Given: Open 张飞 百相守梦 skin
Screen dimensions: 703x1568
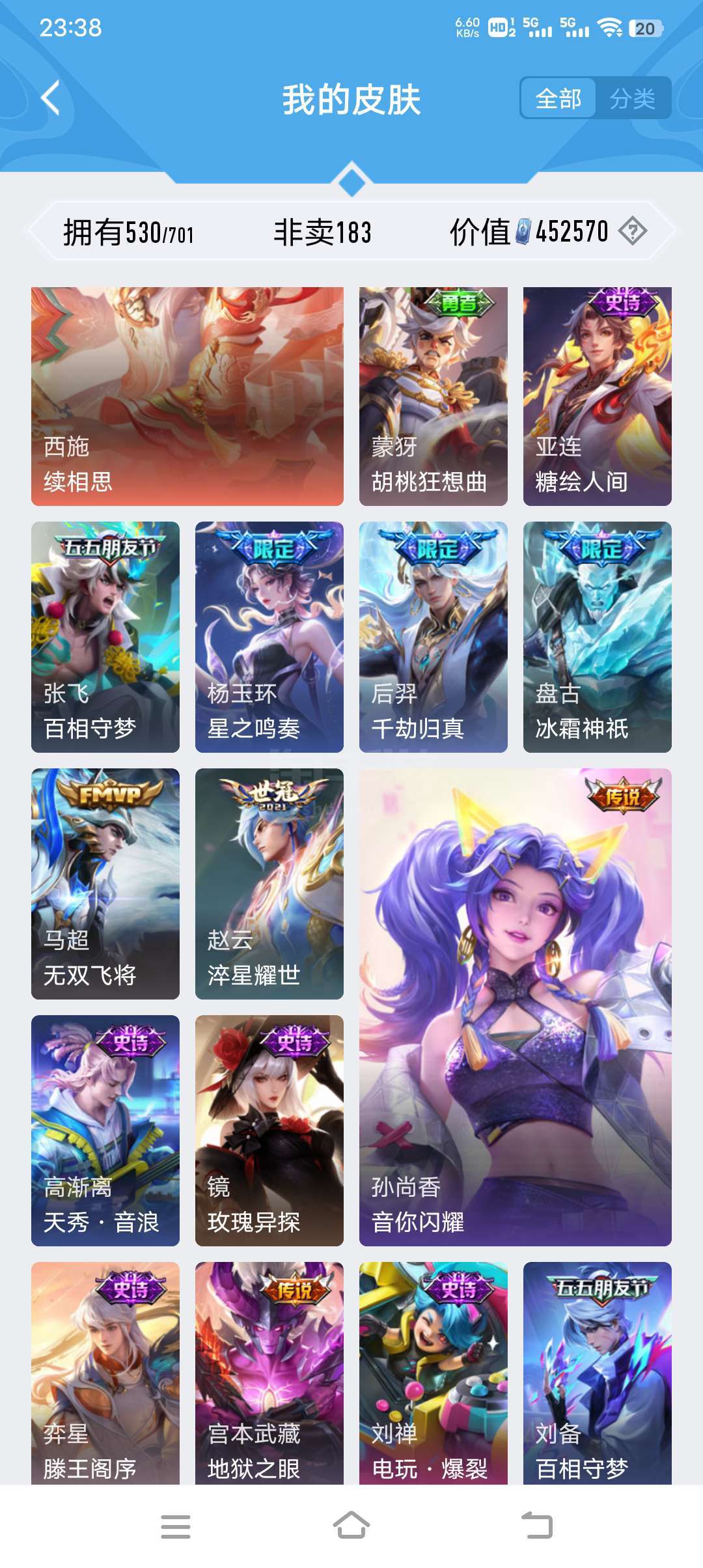Looking at the screenshot, I should tap(105, 637).
